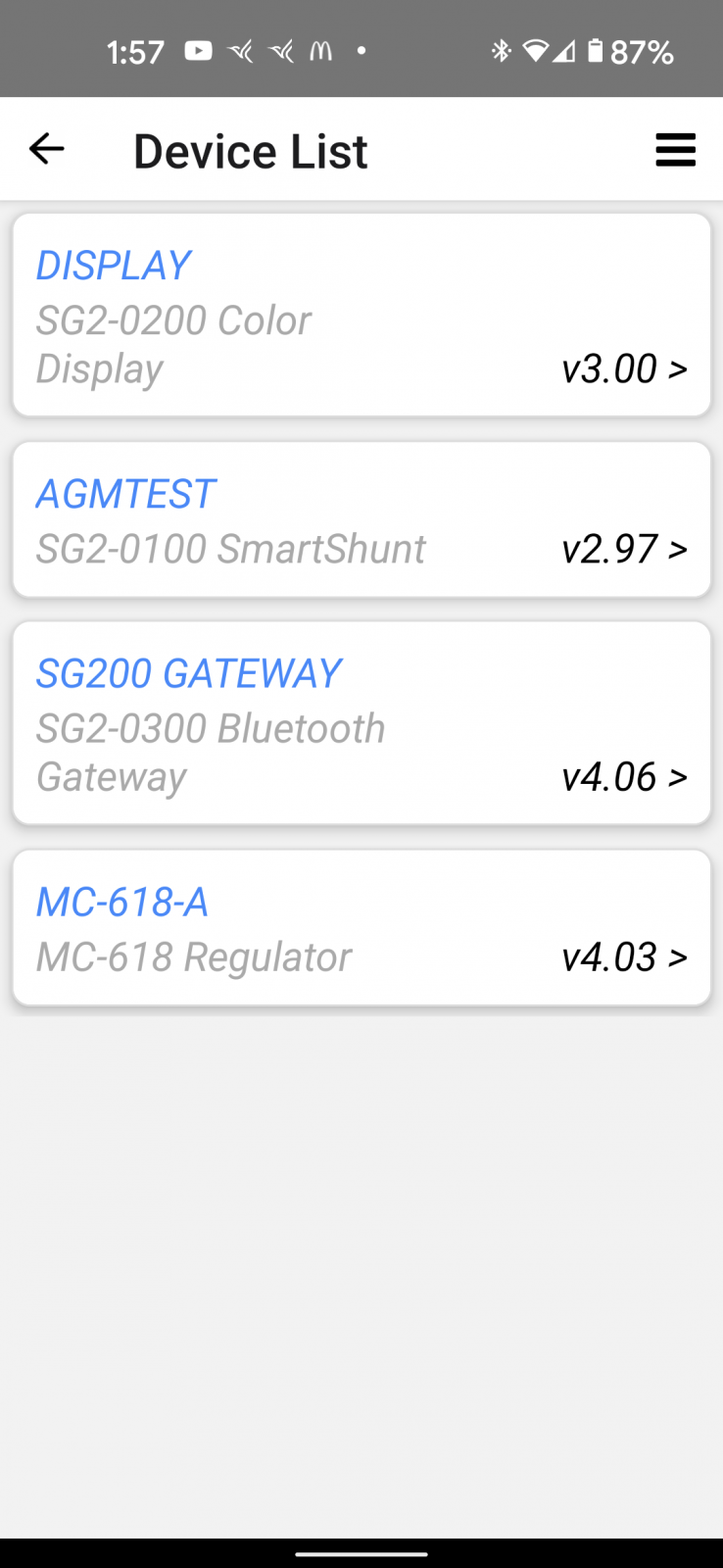Select the DISPLAY device card
Screen dimensions: 723x1568
tap(361, 314)
